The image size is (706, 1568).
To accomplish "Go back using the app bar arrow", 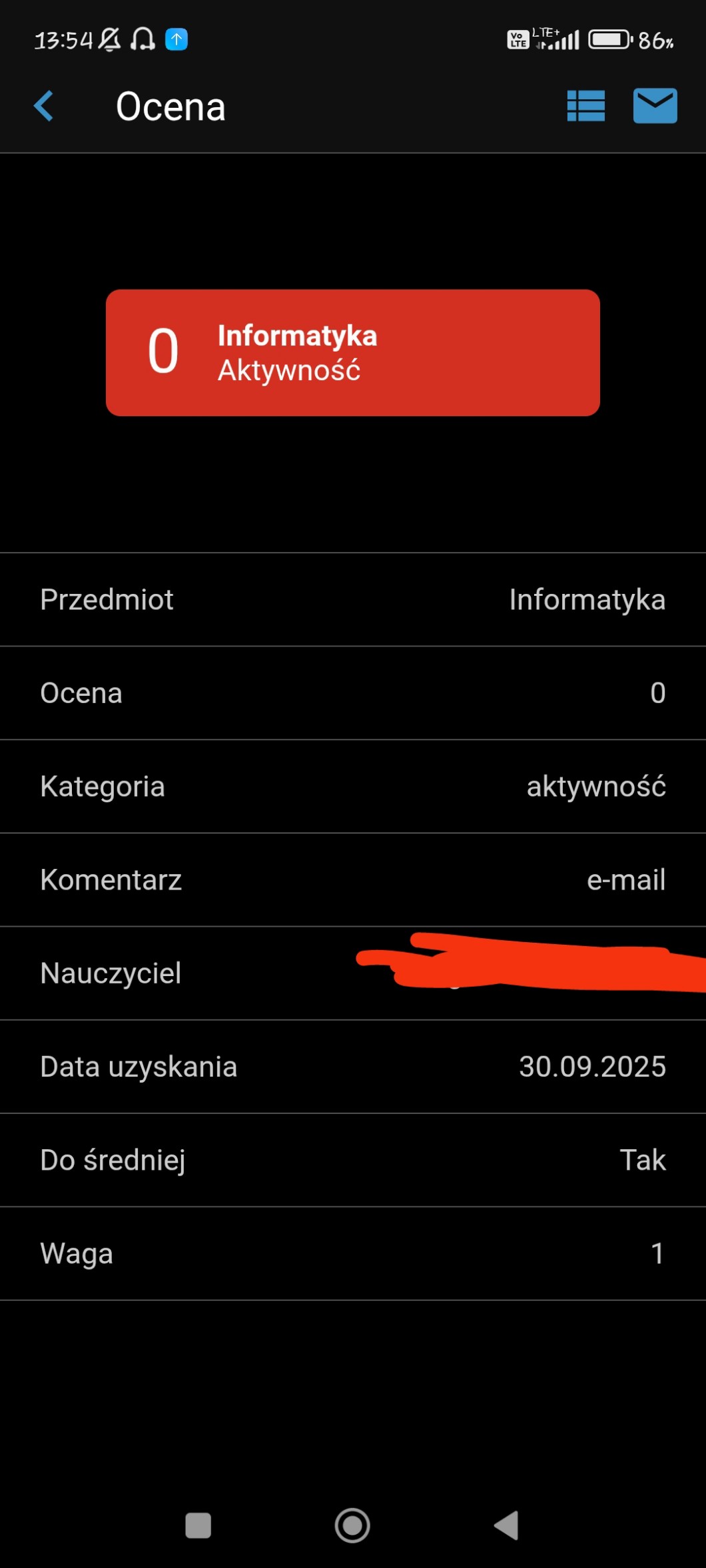I will pyautogui.click(x=44, y=107).
